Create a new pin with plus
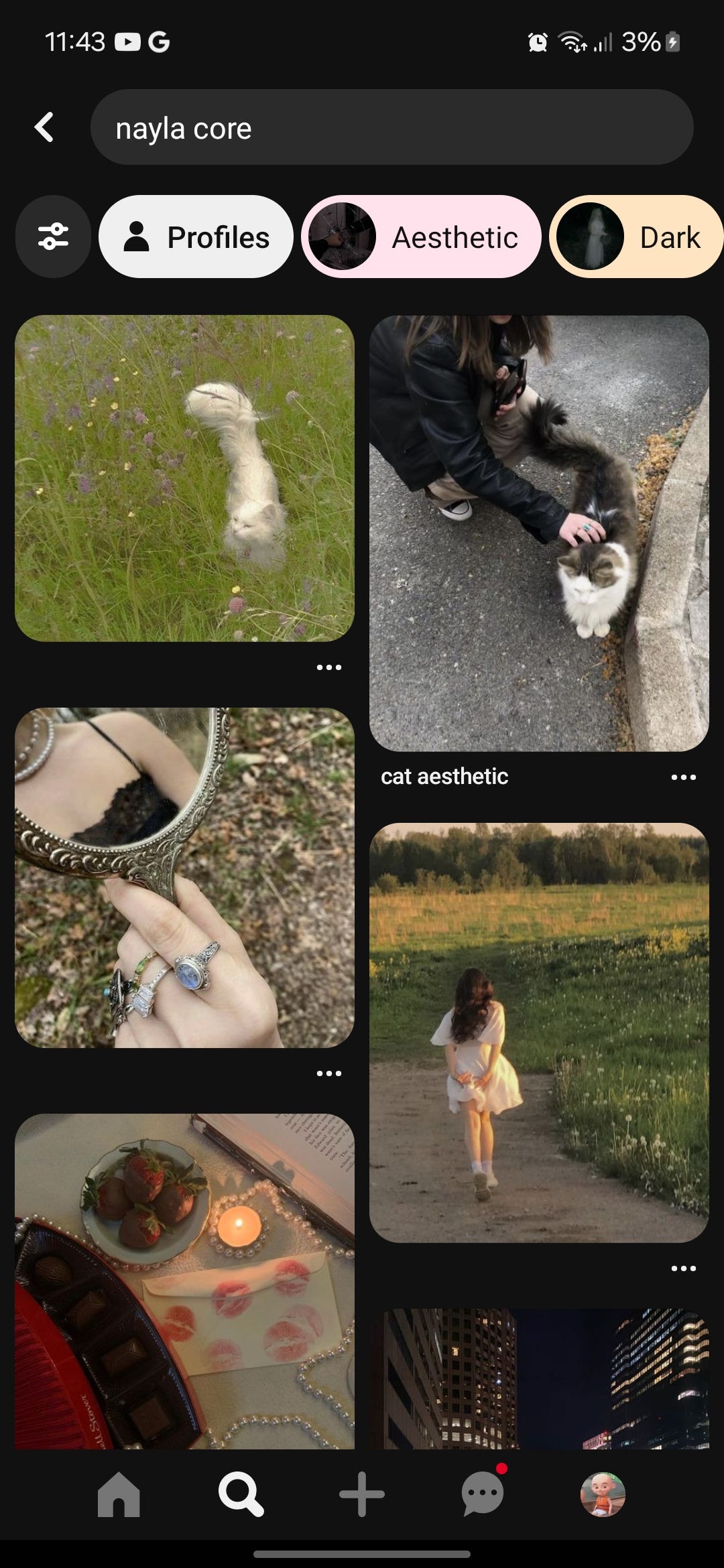The width and height of the screenshot is (724, 1568). click(x=361, y=1494)
